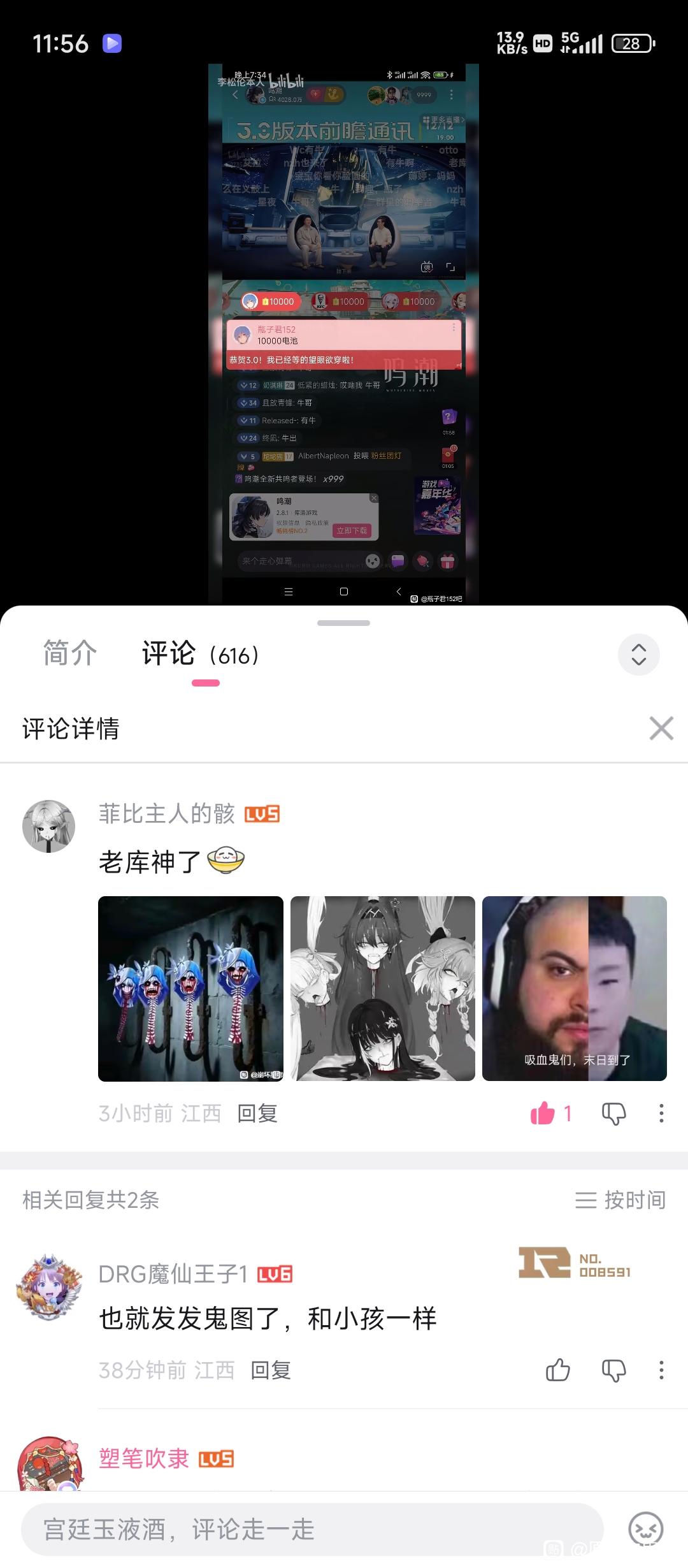Open the 吸血鬼们，末日到了 meme image
This screenshot has height=1568, width=688.
click(x=575, y=989)
